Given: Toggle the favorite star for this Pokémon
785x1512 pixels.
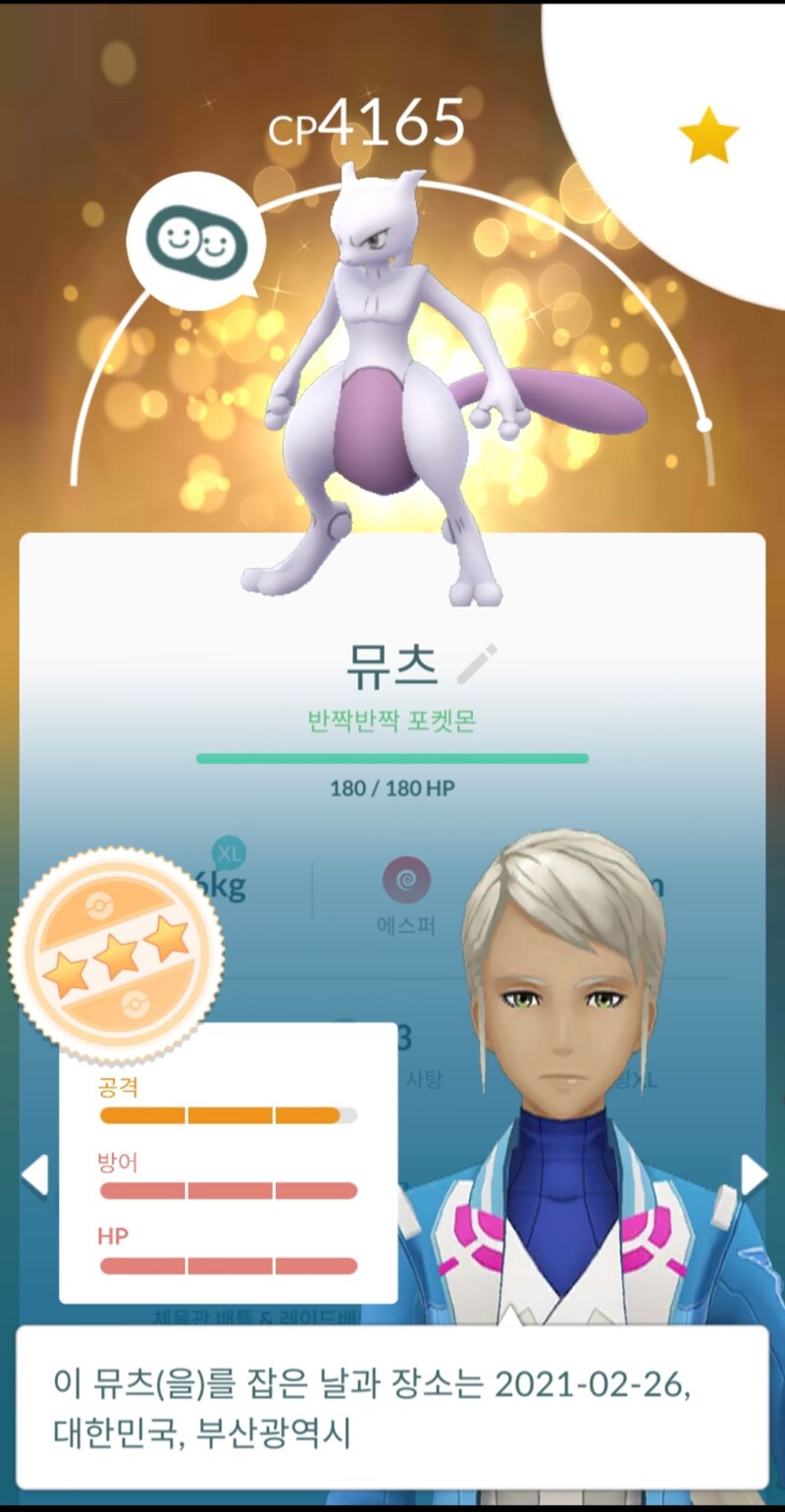Looking at the screenshot, I should coord(708,135).
